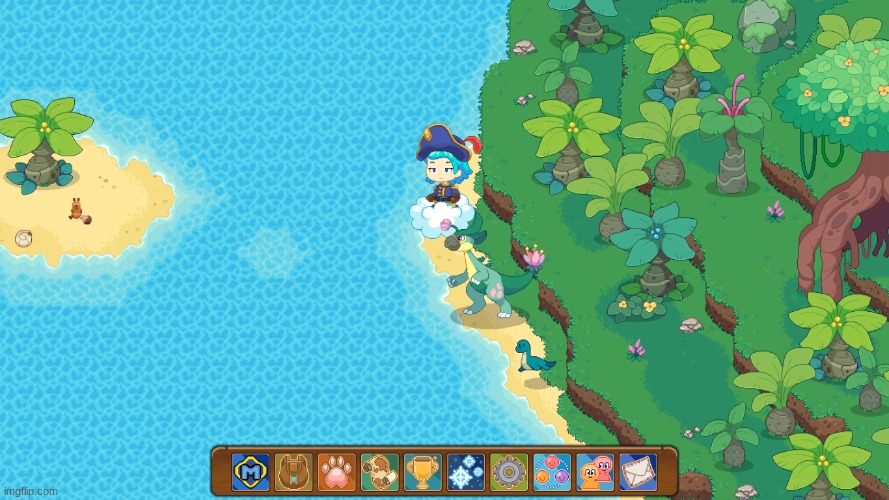Open the snowflake spells menu

465,471
